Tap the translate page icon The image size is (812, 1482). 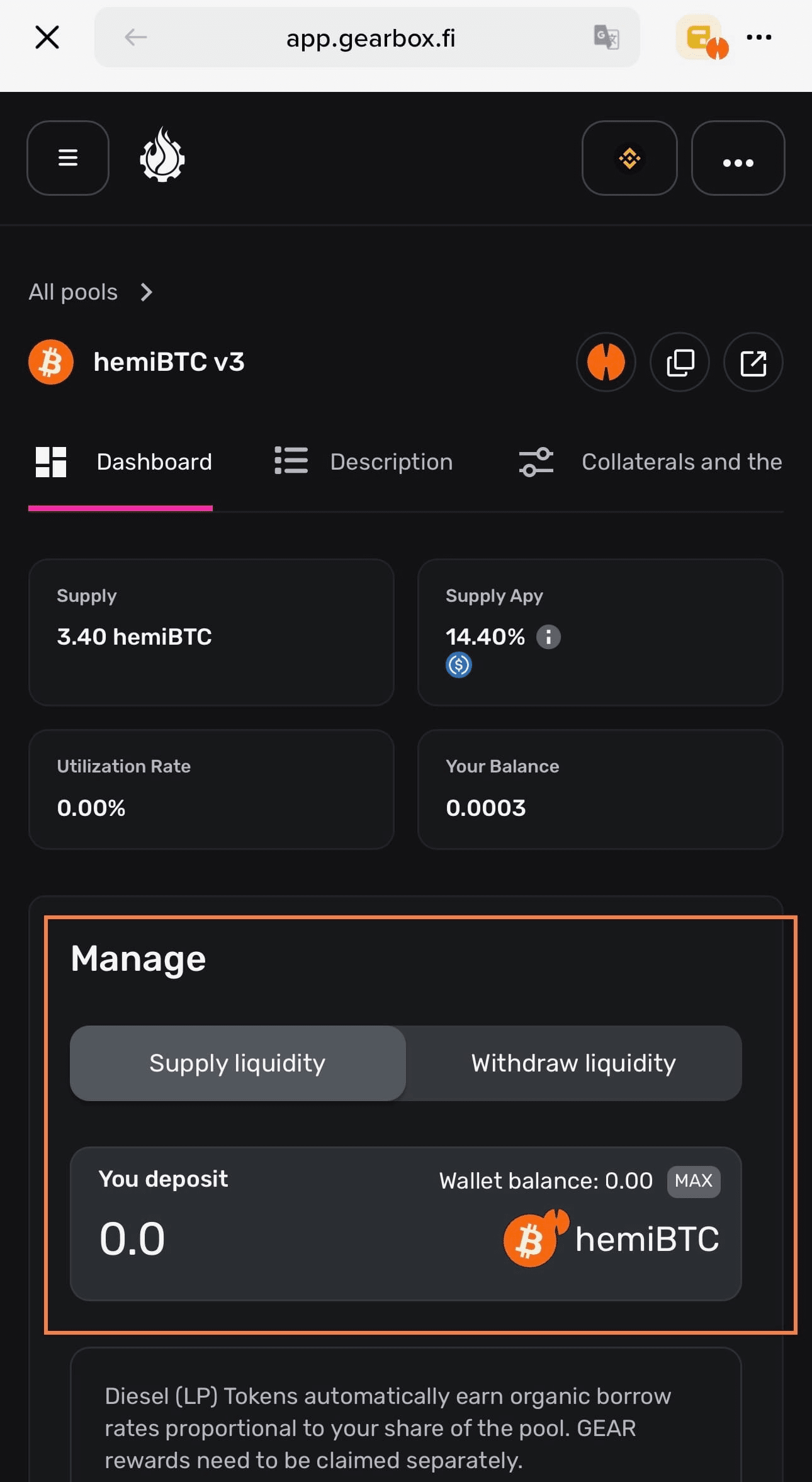[606, 37]
